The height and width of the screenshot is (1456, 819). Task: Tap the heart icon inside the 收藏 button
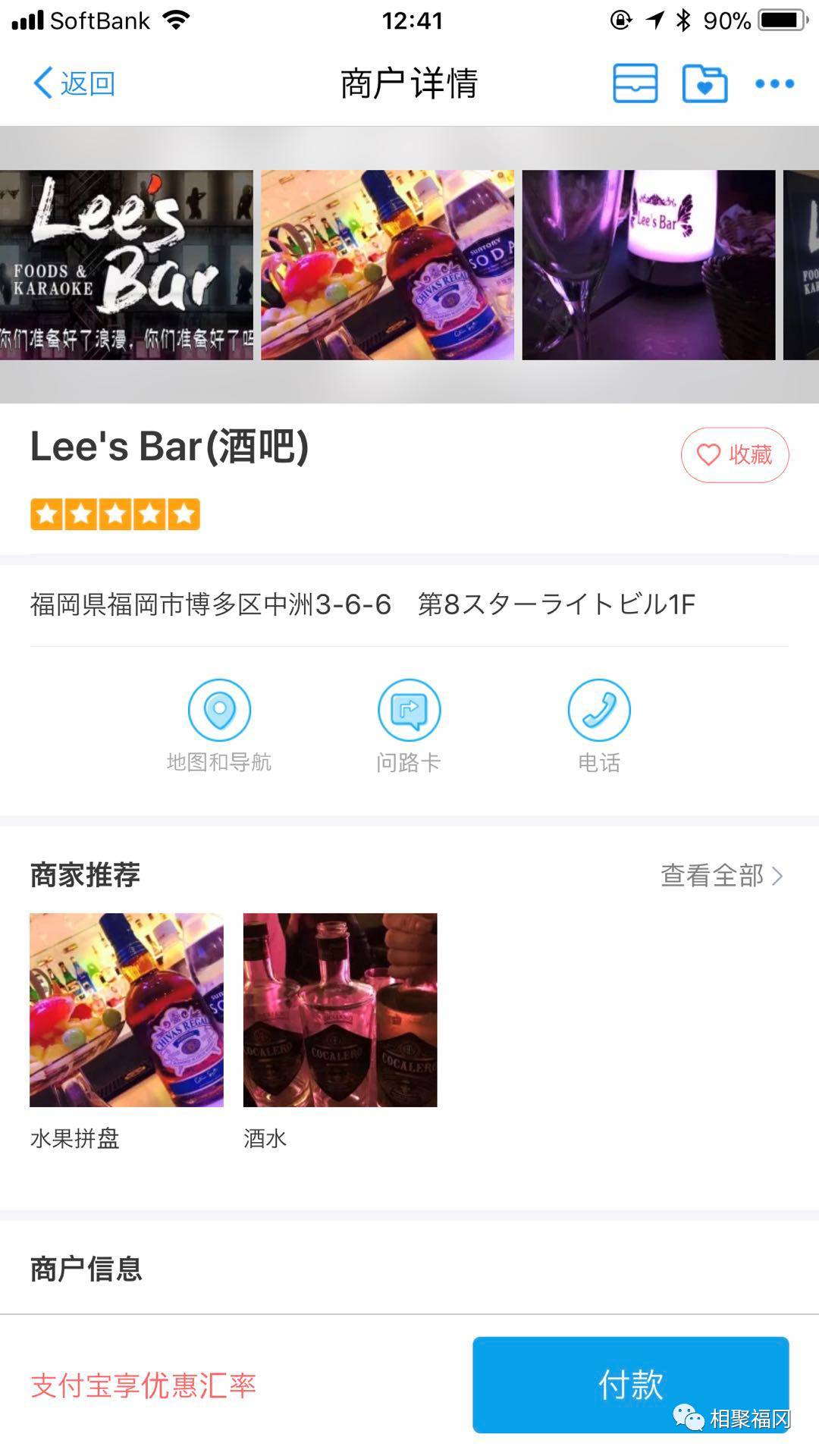point(708,455)
